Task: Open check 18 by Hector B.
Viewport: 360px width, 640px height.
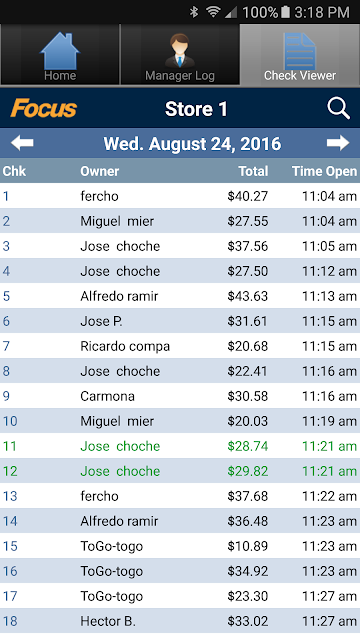Action: (x=180, y=621)
